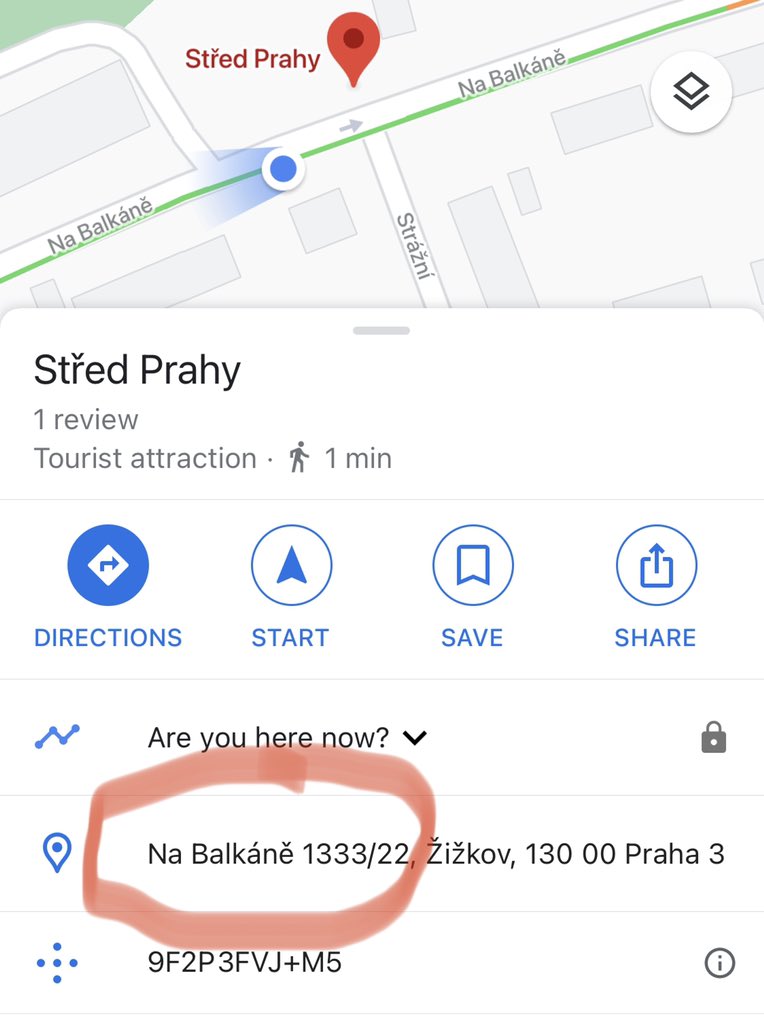Share this place
764x1024 pixels.
(x=656, y=567)
